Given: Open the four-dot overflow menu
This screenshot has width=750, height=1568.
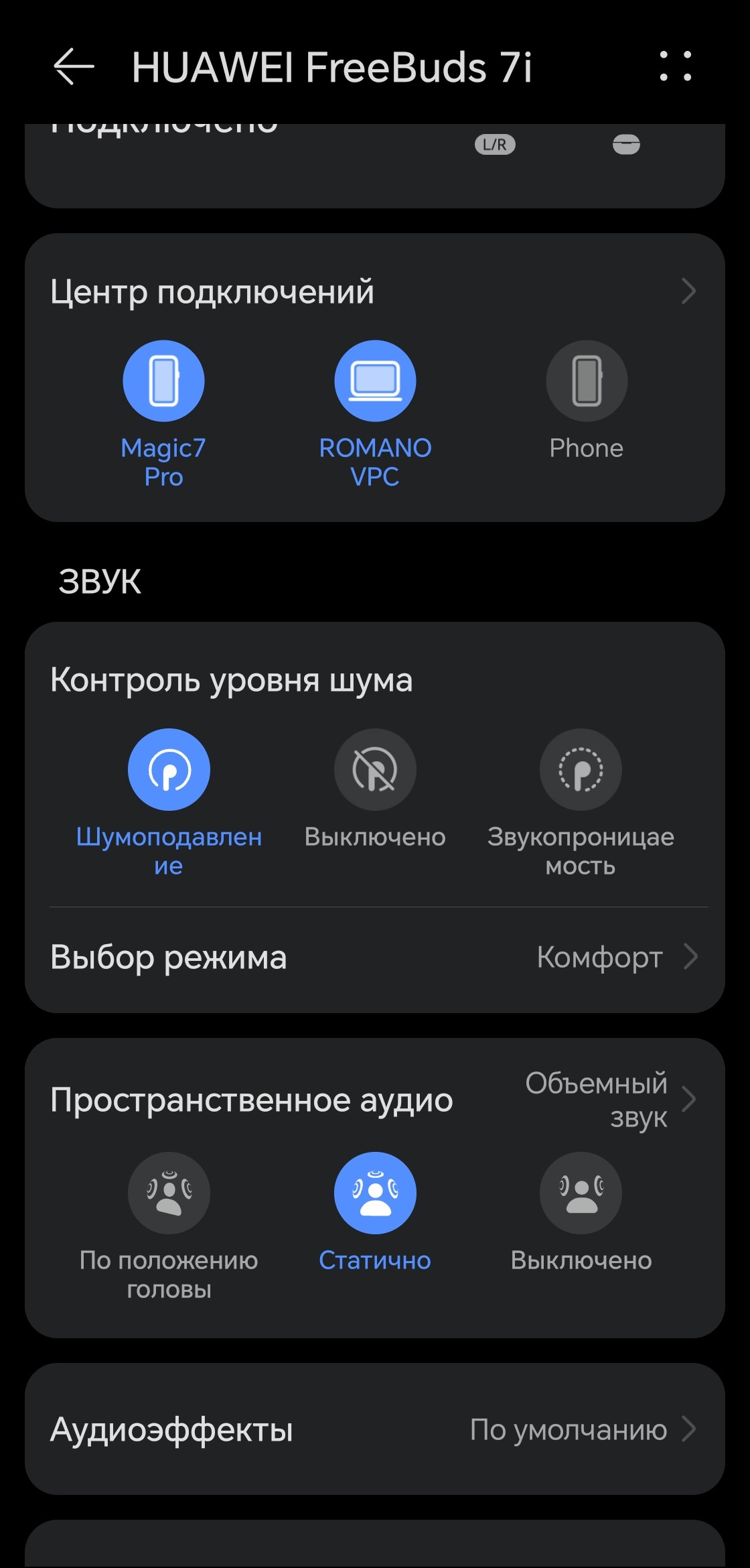Looking at the screenshot, I should [x=675, y=67].
